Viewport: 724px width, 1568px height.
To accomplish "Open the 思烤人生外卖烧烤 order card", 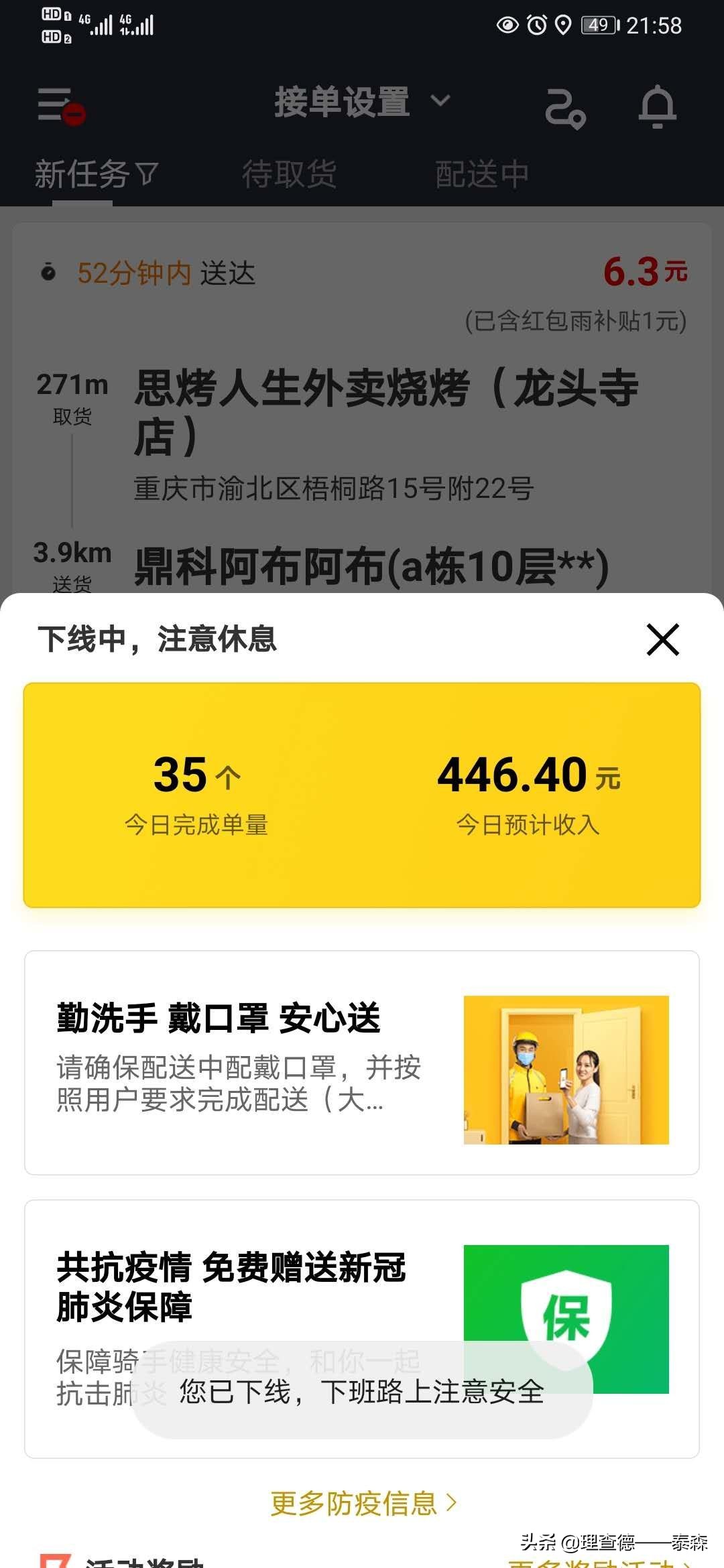I will 362,409.
